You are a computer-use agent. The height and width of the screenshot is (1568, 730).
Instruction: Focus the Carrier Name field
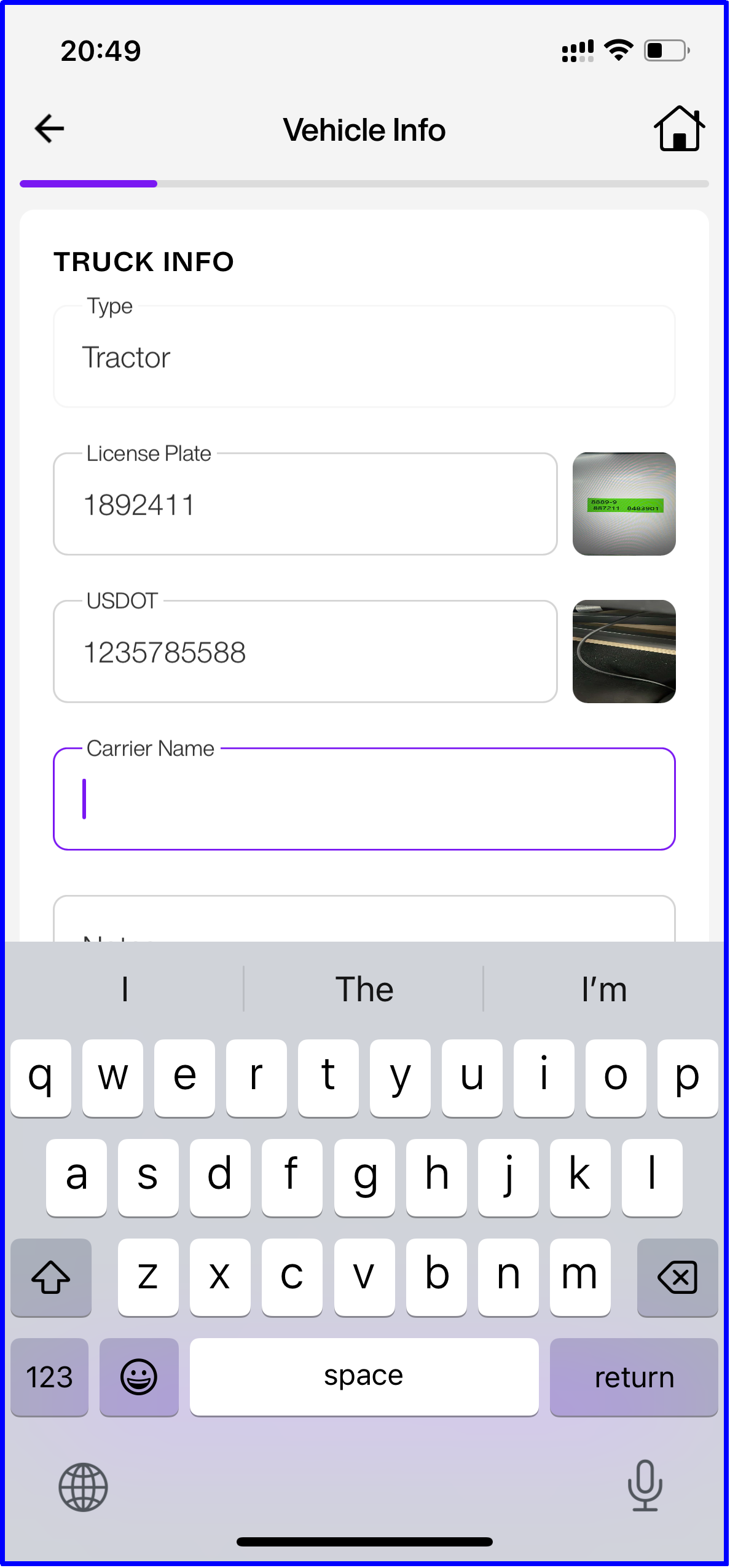click(364, 799)
